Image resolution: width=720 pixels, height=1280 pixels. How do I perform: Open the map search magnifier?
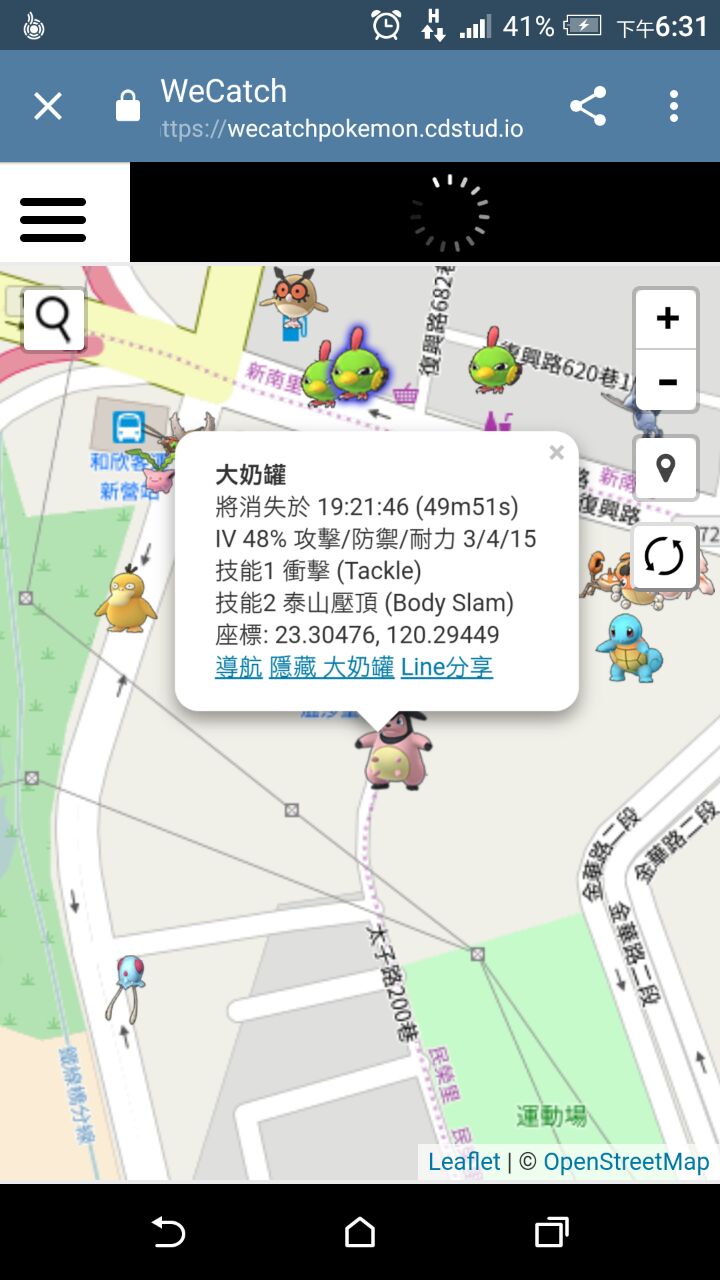tap(54, 319)
